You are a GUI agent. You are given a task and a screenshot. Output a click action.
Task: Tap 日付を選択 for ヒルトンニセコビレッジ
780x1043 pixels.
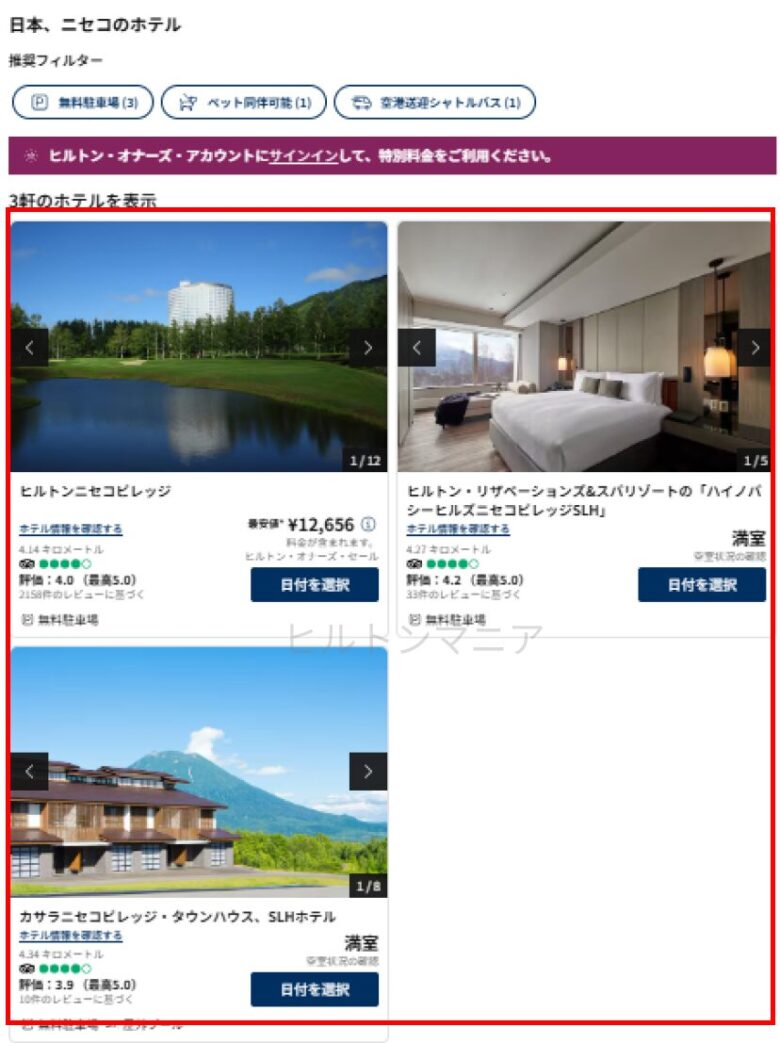coord(314,585)
